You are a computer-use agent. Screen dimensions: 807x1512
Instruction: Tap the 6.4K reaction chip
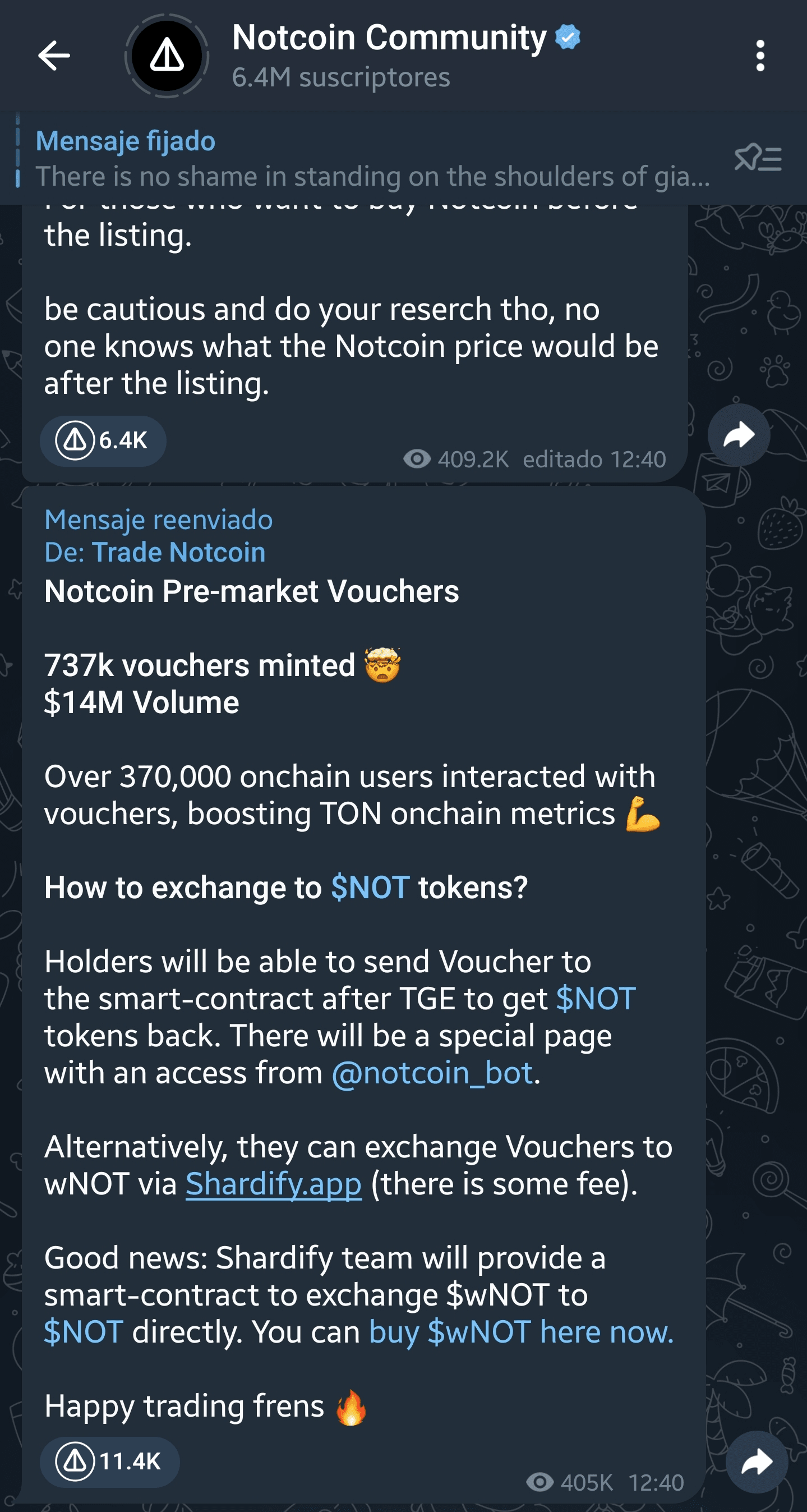click(x=103, y=441)
